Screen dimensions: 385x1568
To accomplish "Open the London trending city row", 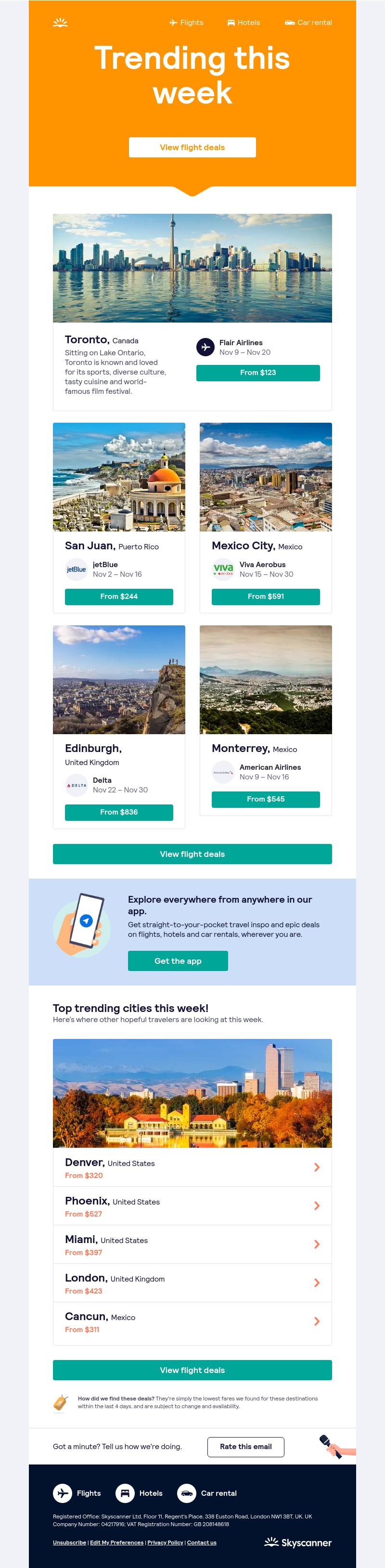I will click(x=192, y=1283).
